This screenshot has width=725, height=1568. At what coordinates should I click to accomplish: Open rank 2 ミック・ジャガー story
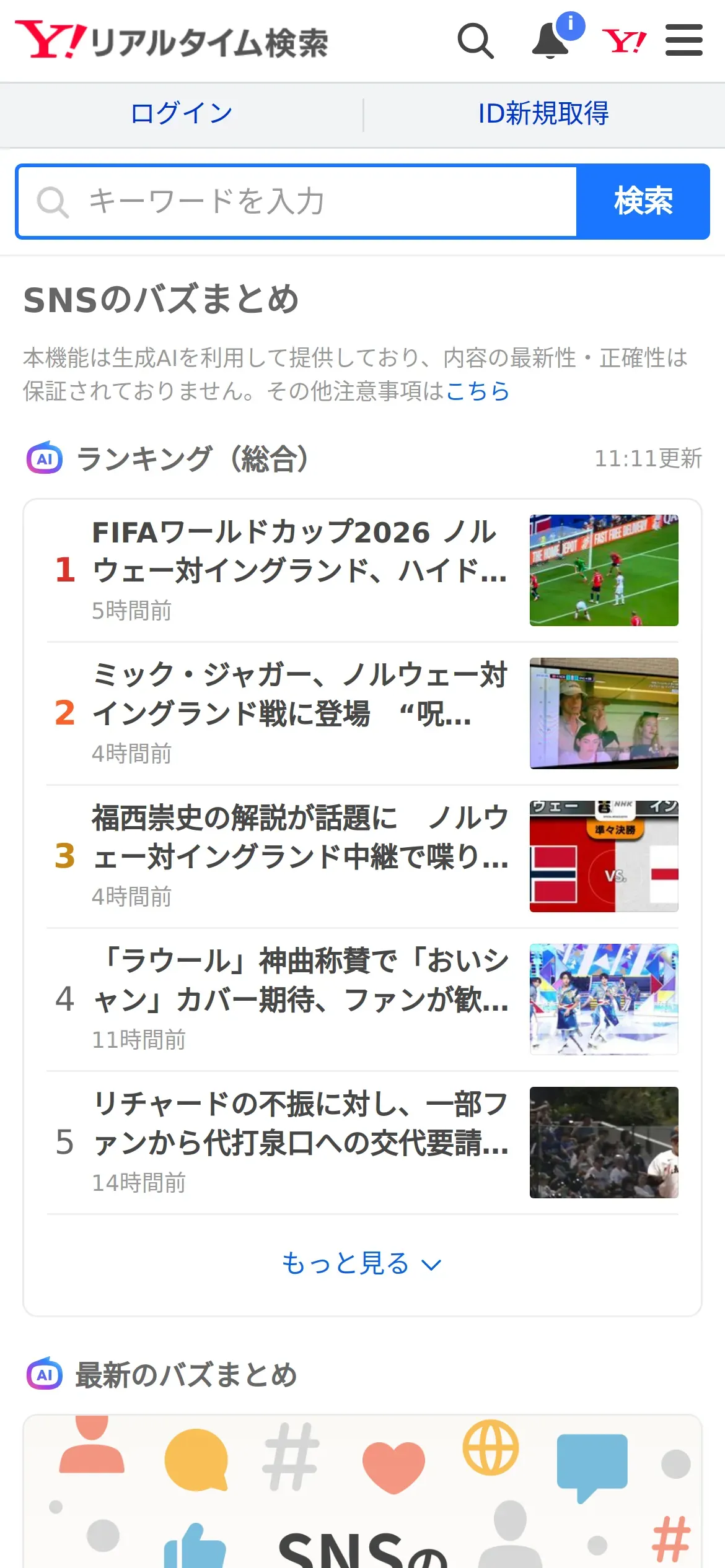coord(362,713)
